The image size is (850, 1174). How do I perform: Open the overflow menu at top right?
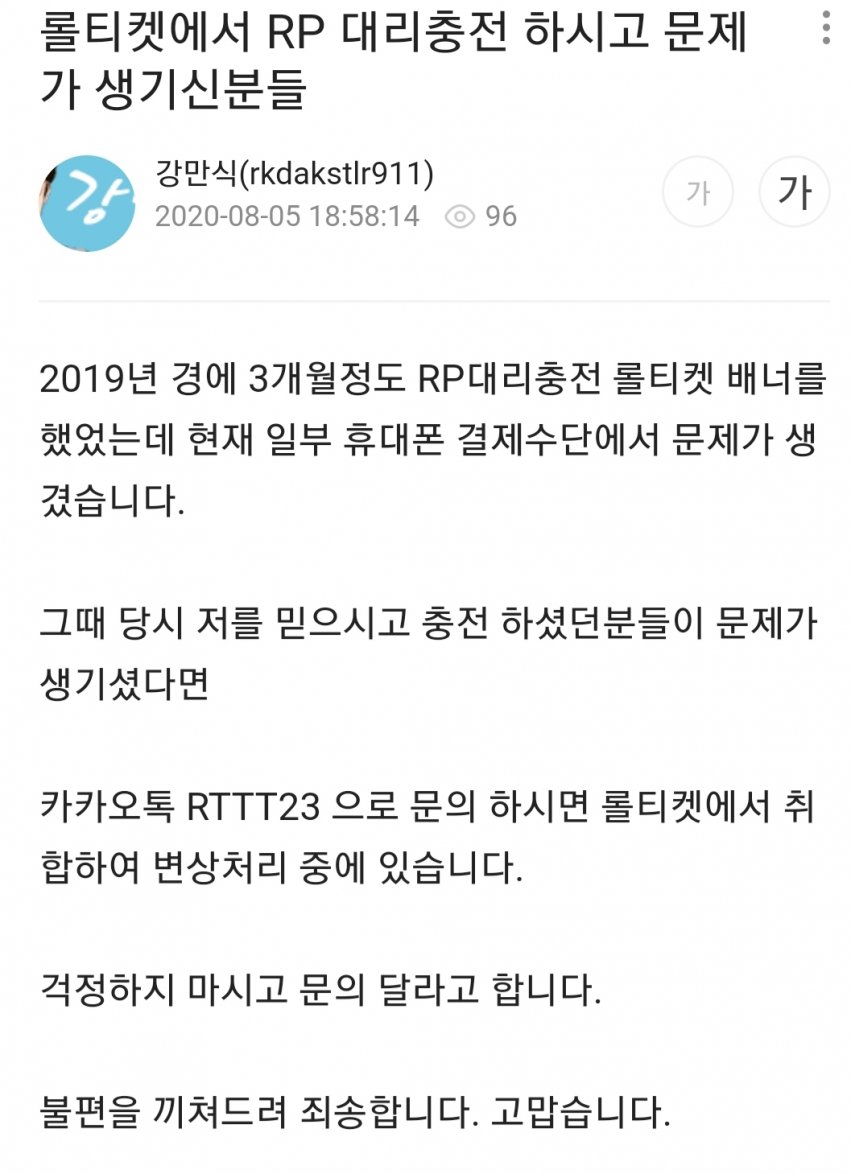826,26
